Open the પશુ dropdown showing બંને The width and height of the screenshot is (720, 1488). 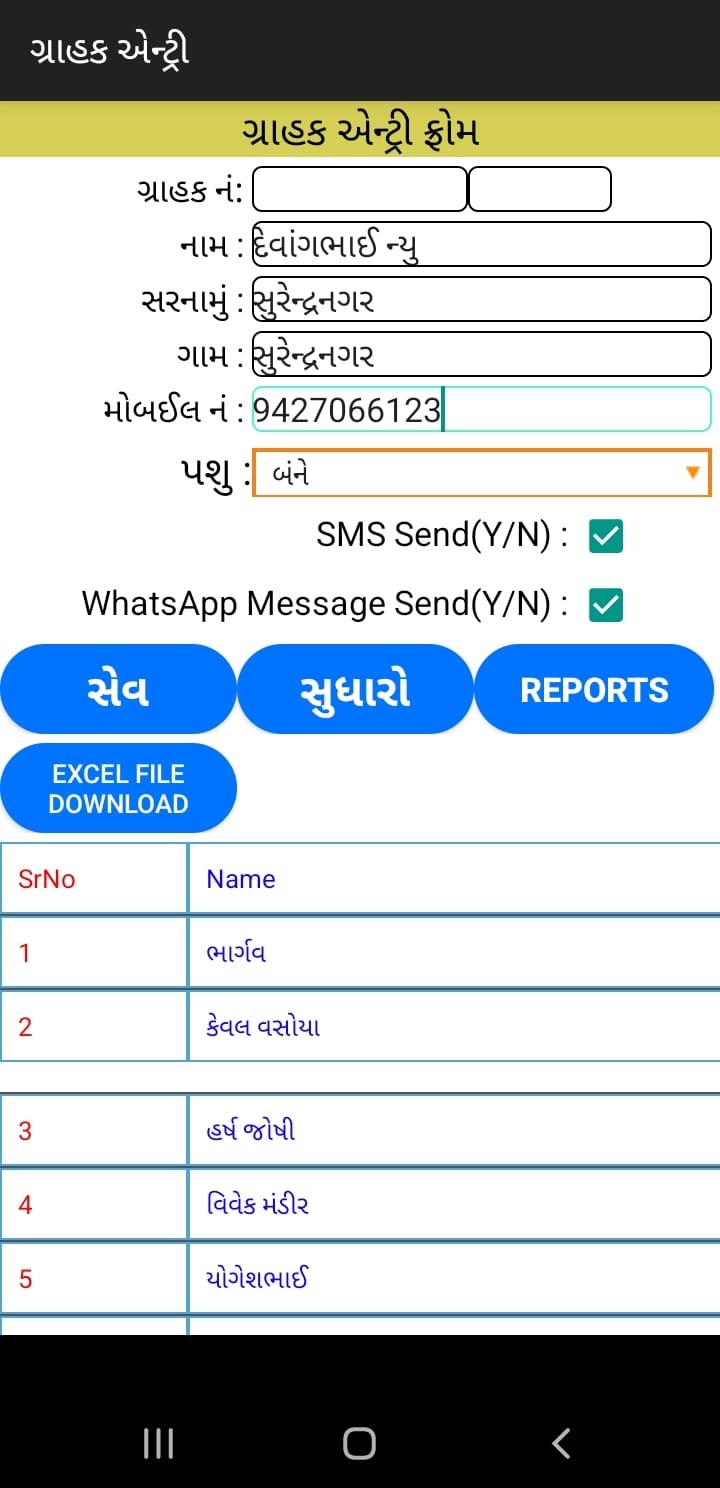click(481, 473)
